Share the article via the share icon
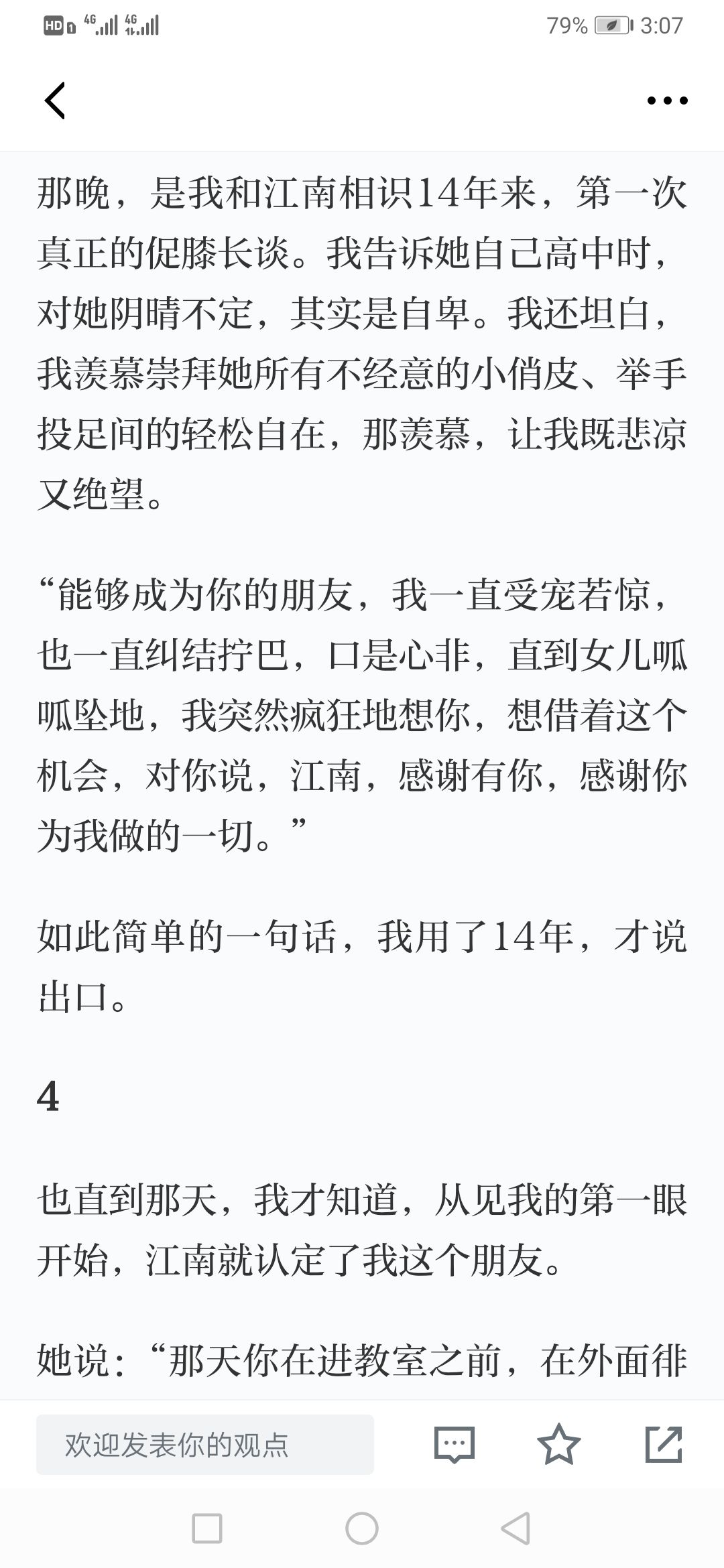The width and height of the screenshot is (724, 1568). pyautogui.click(x=664, y=1444)
